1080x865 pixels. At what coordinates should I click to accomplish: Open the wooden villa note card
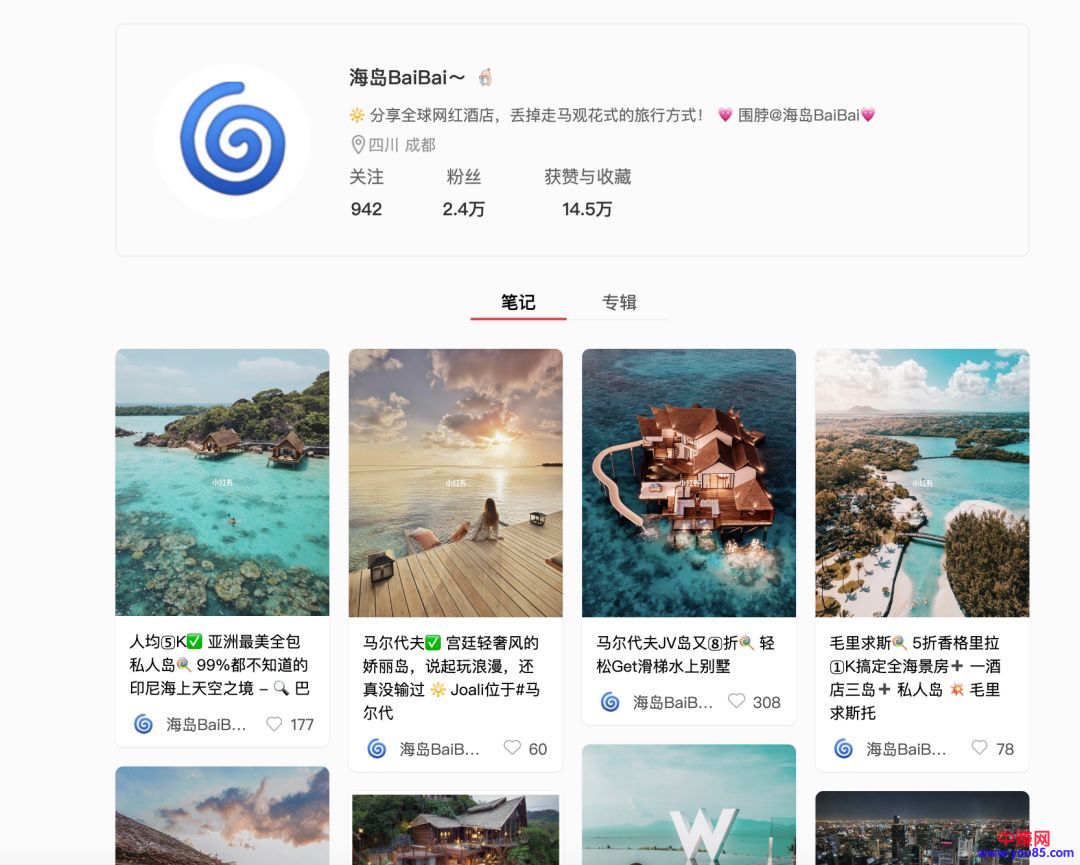point(455,830)
